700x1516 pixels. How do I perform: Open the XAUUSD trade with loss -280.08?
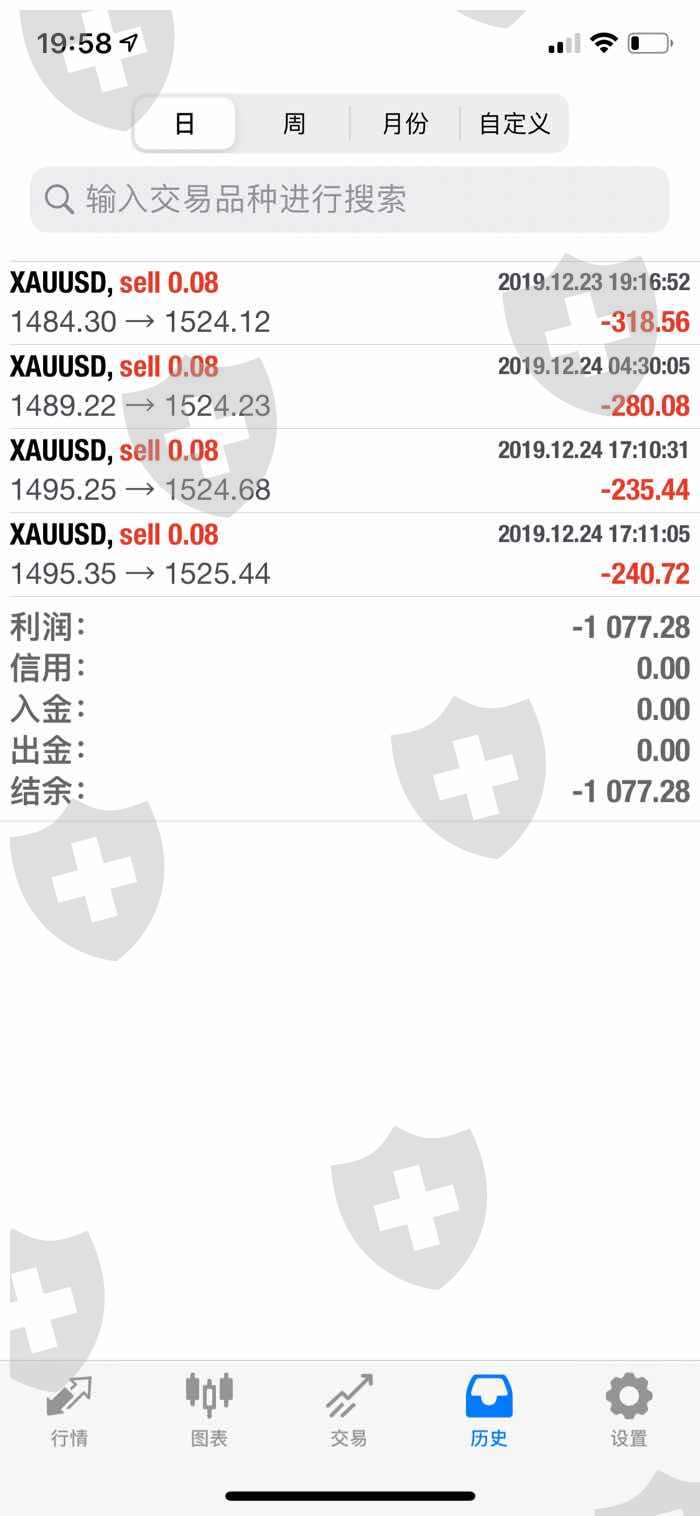coord(350,387)
